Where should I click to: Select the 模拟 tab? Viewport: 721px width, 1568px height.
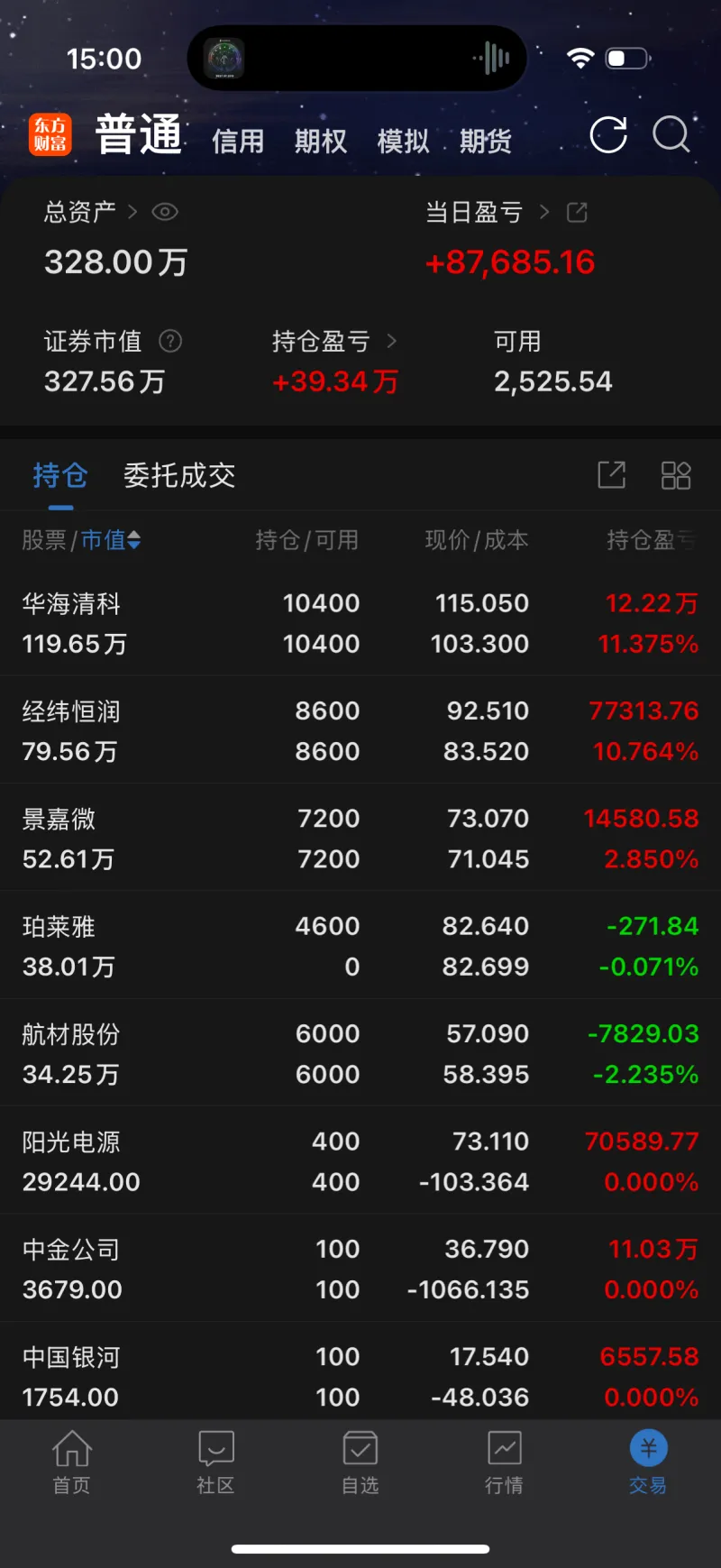tap(403, 141)
